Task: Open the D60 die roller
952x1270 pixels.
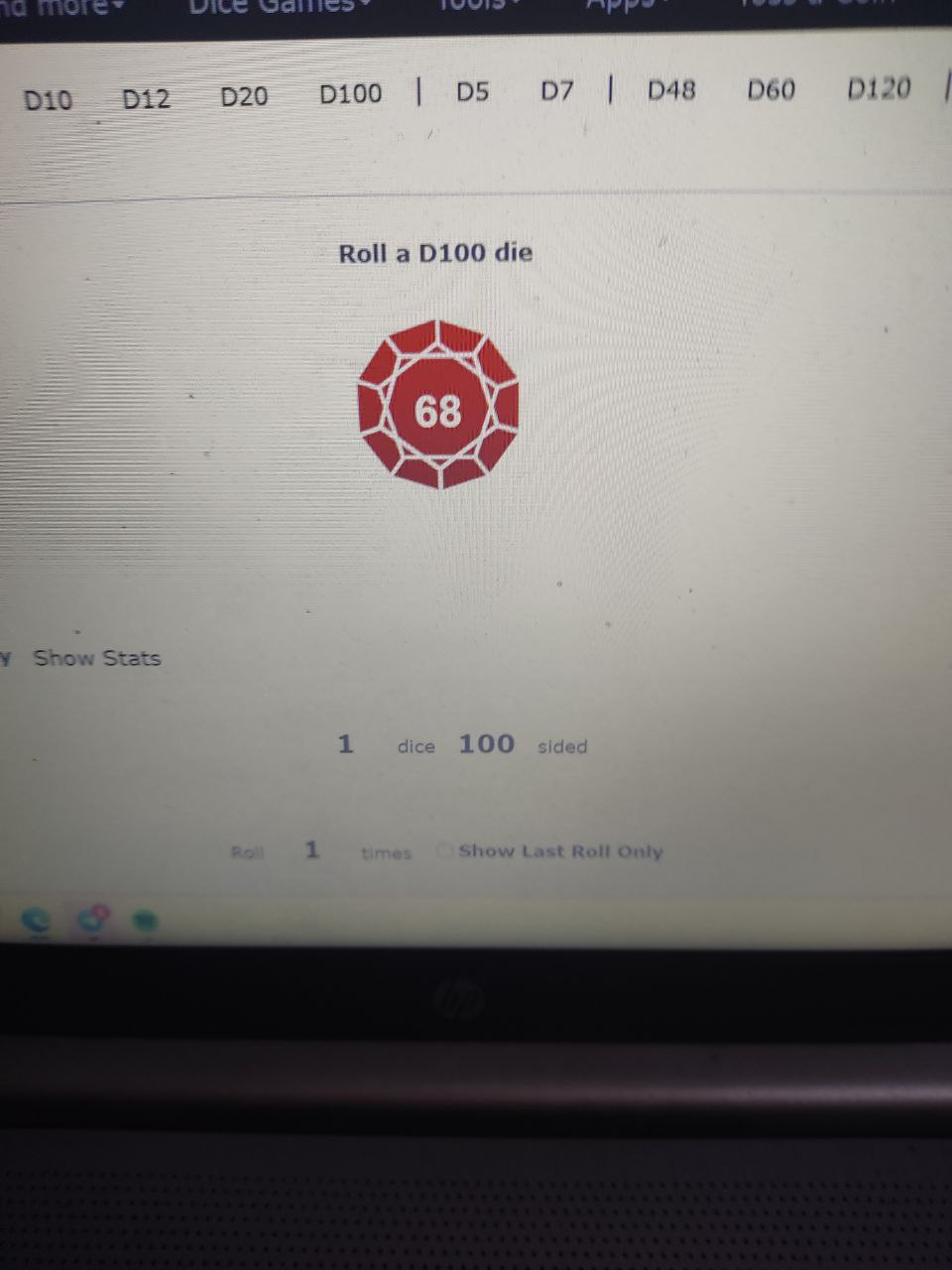Action: point(771,90)
